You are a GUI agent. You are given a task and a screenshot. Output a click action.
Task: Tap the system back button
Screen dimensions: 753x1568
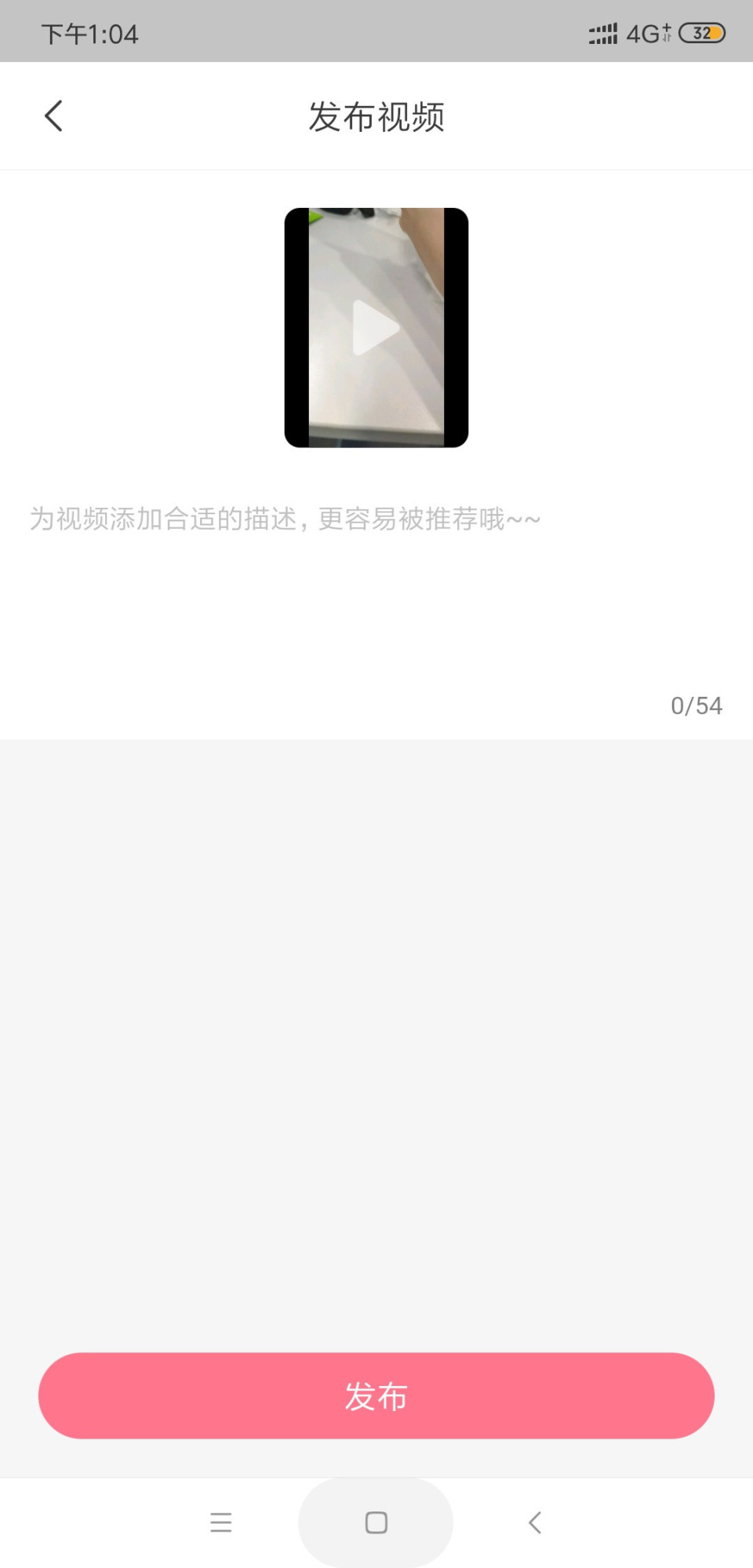coord(535,1522)
